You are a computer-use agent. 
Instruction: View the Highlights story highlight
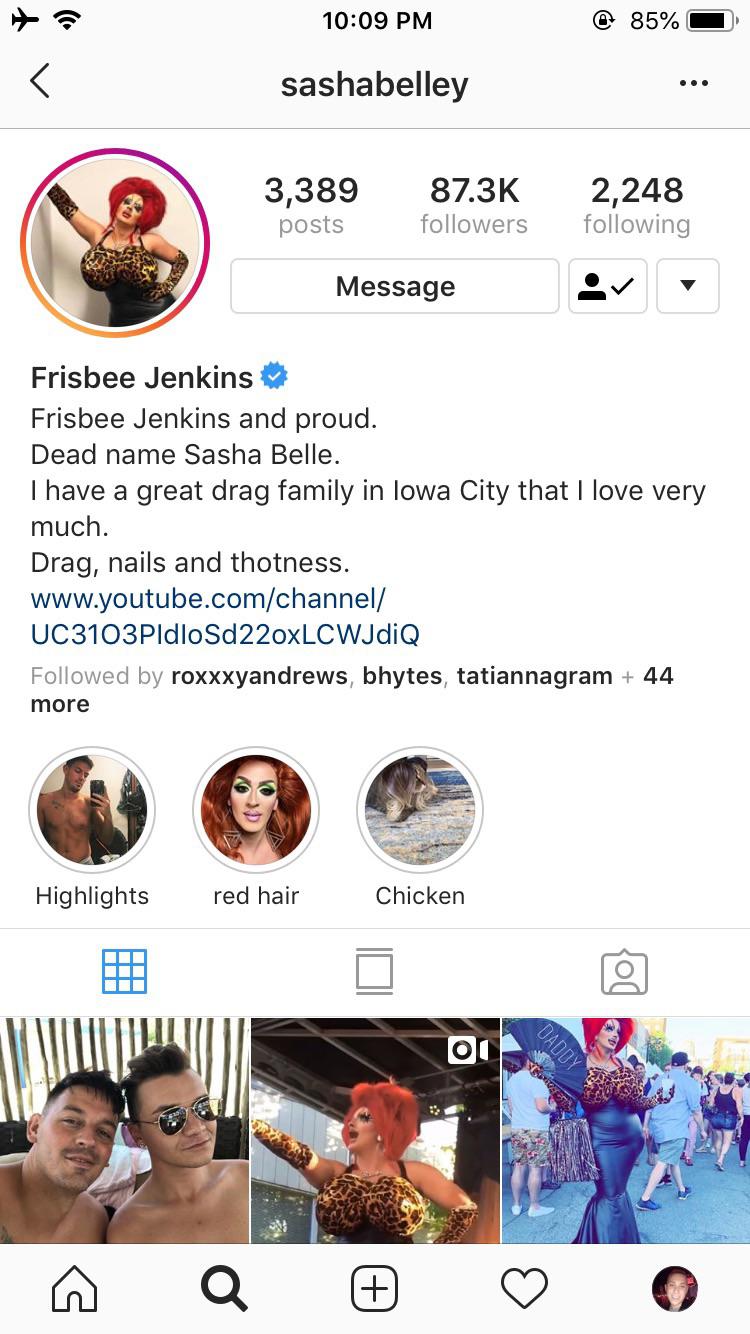92,810
